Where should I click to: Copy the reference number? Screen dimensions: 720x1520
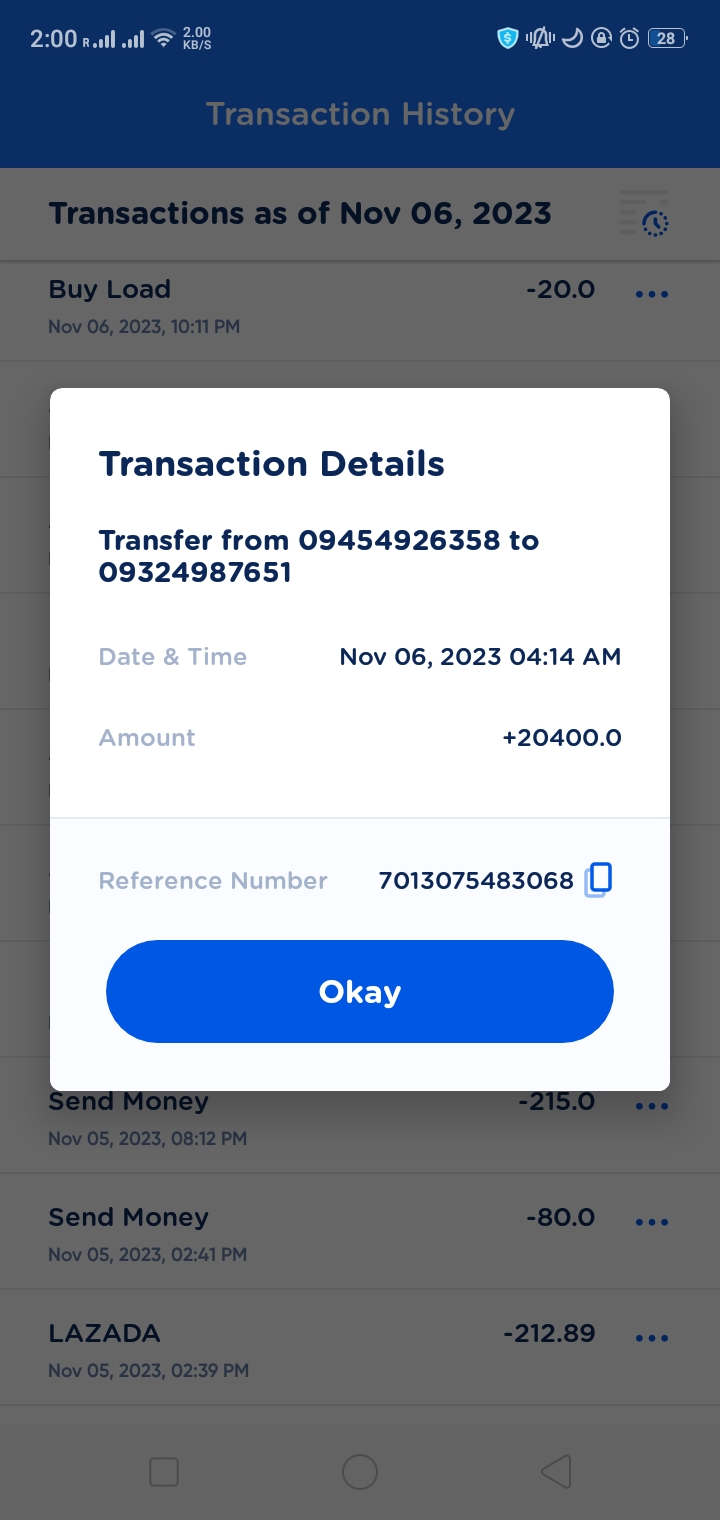(598, 880)
